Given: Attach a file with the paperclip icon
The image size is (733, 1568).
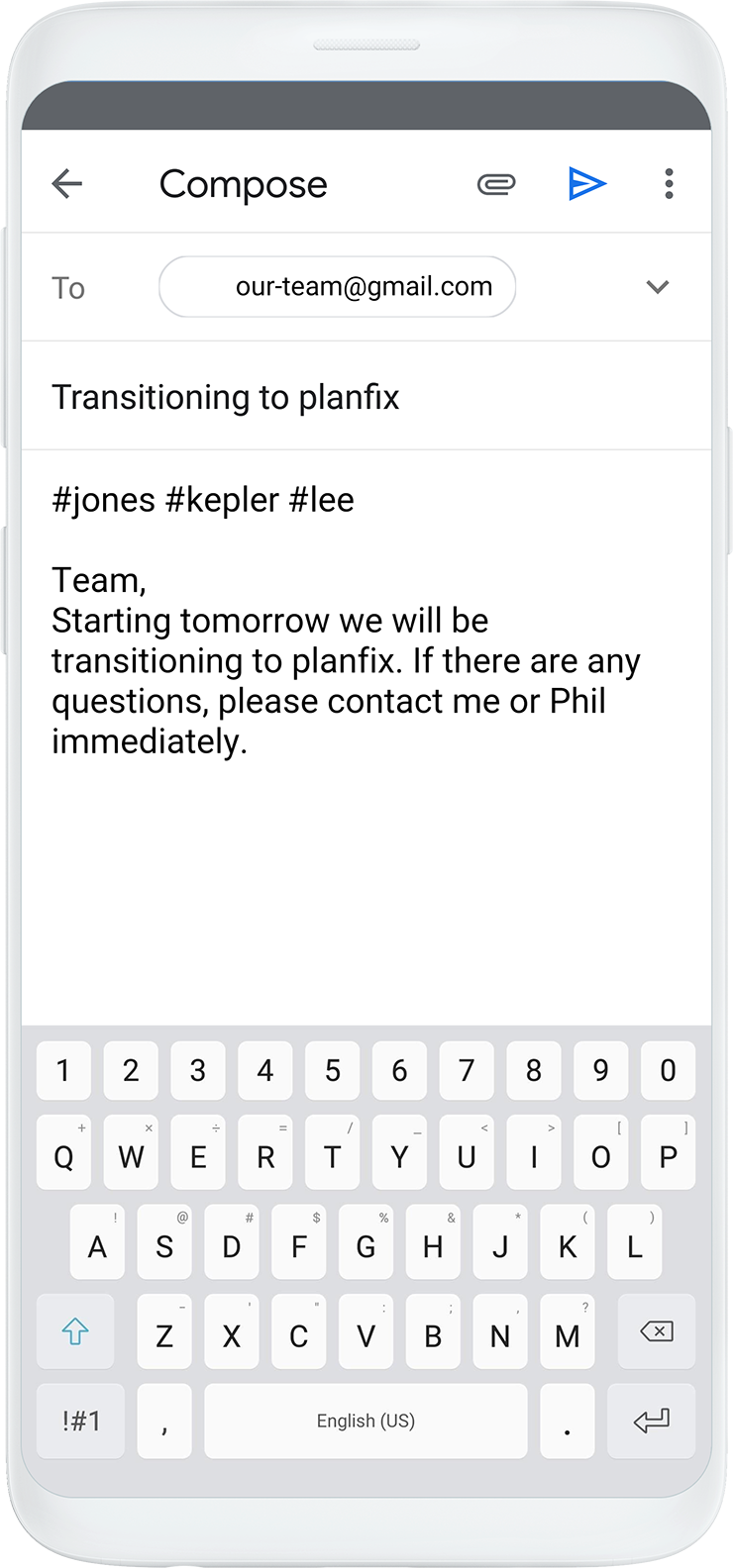Looking at the screenshot, I should click(496, 184).
